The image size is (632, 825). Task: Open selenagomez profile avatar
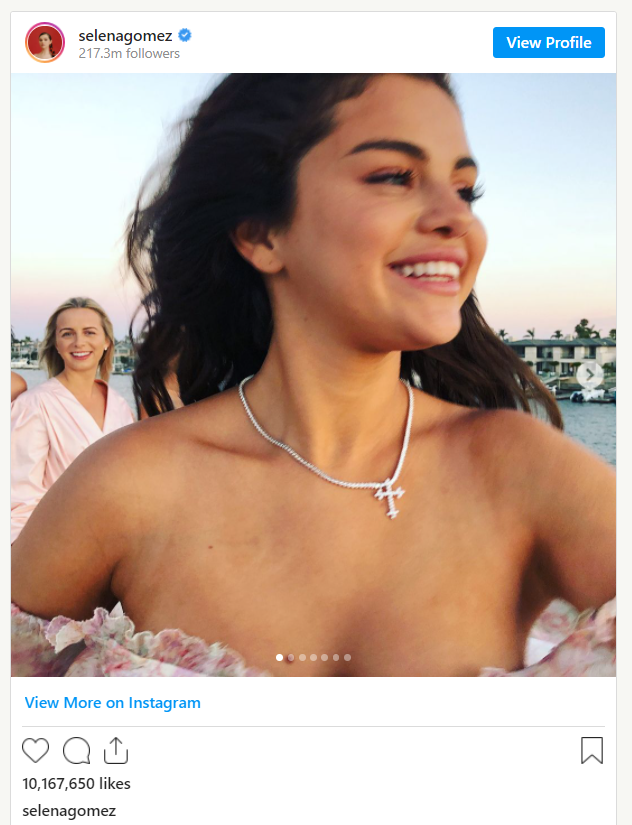click(45, 43)
